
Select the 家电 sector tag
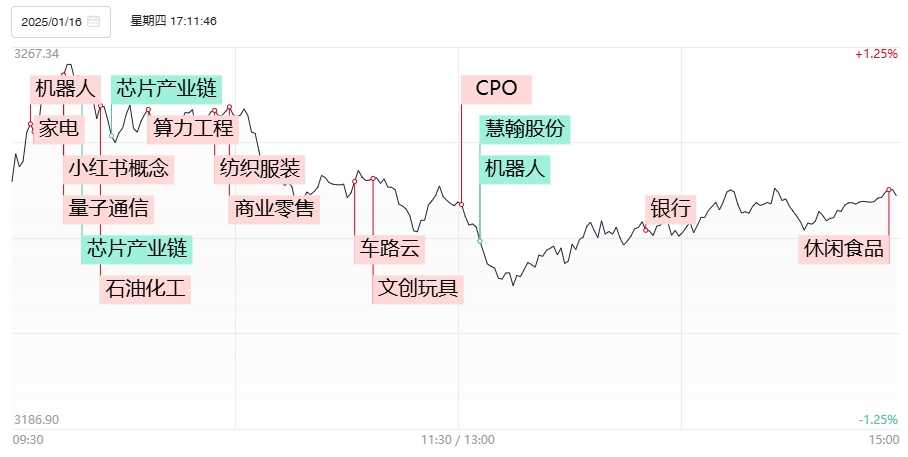58,129
